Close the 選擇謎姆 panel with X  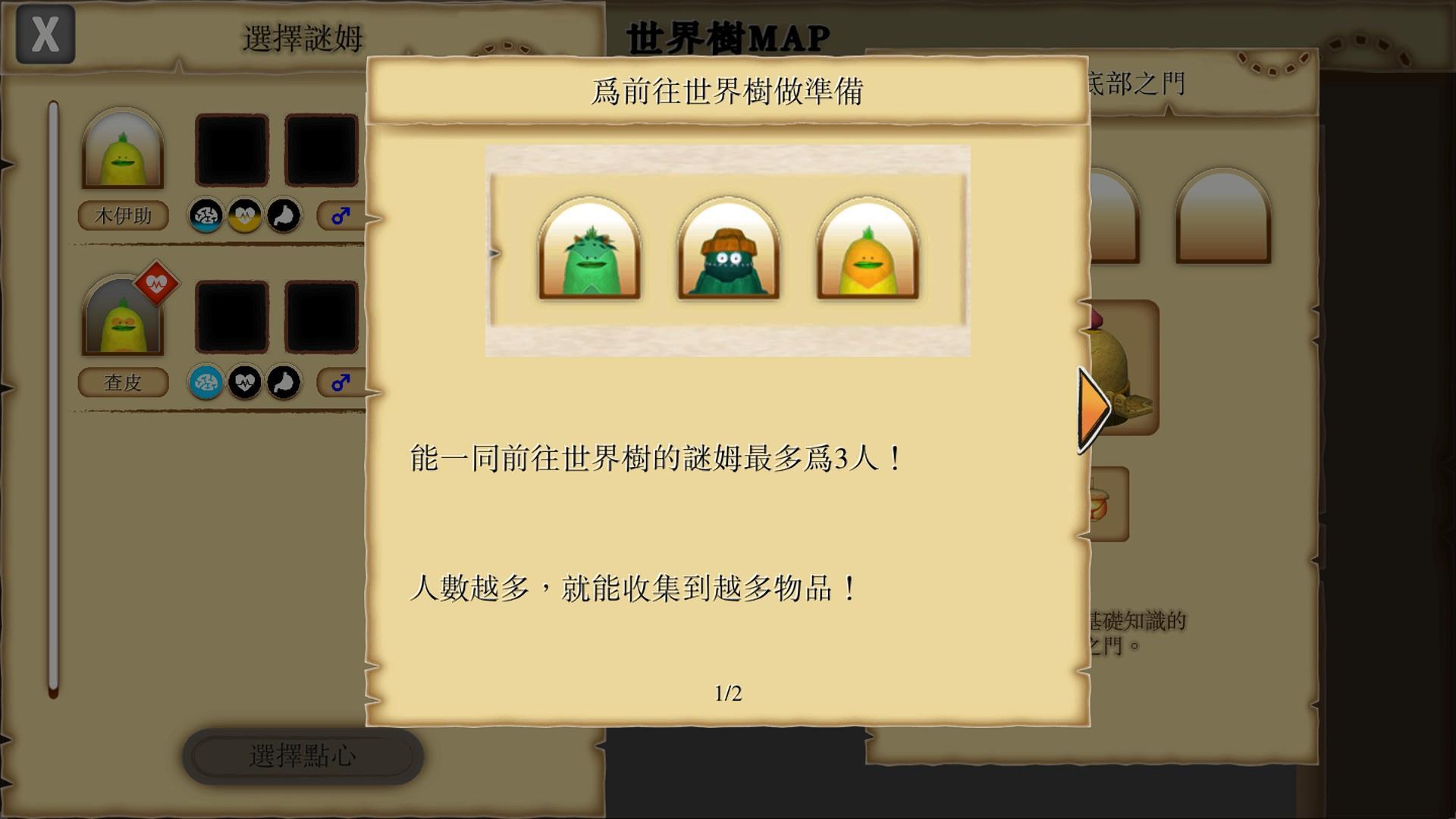coord(45,34)
